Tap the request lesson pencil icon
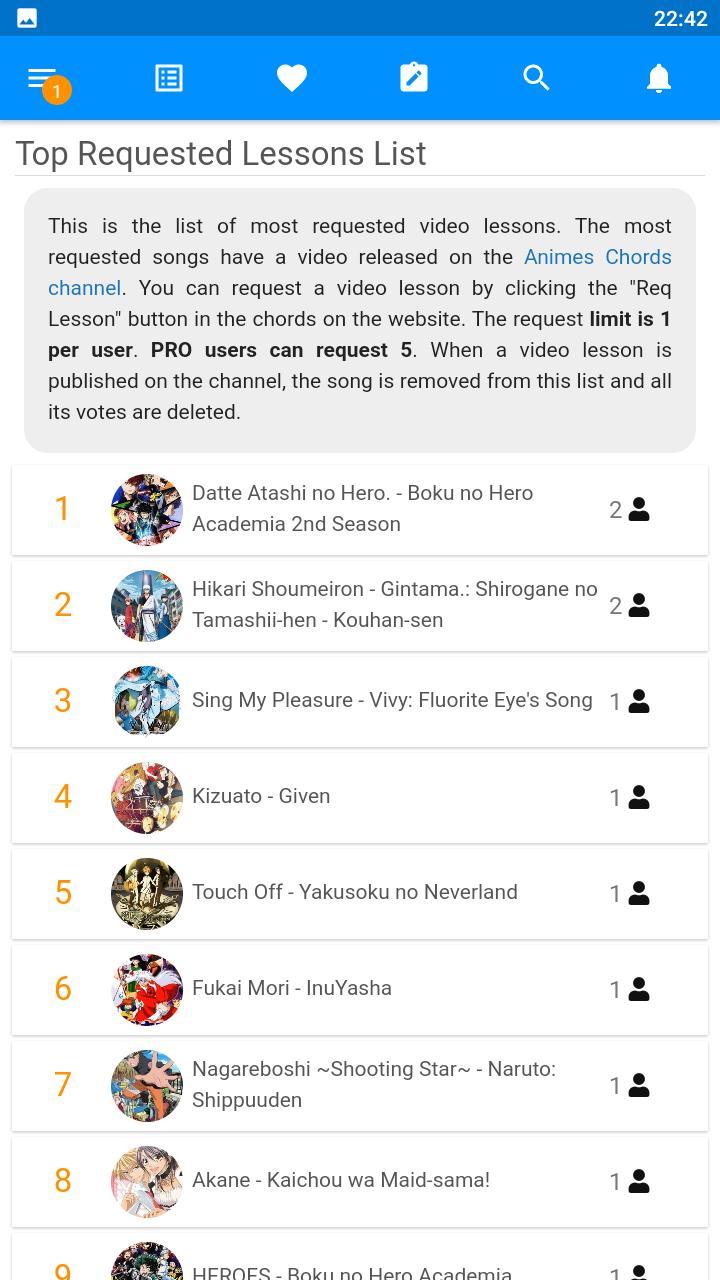Screen dimensions: 720x1280 tap(414, 77)
